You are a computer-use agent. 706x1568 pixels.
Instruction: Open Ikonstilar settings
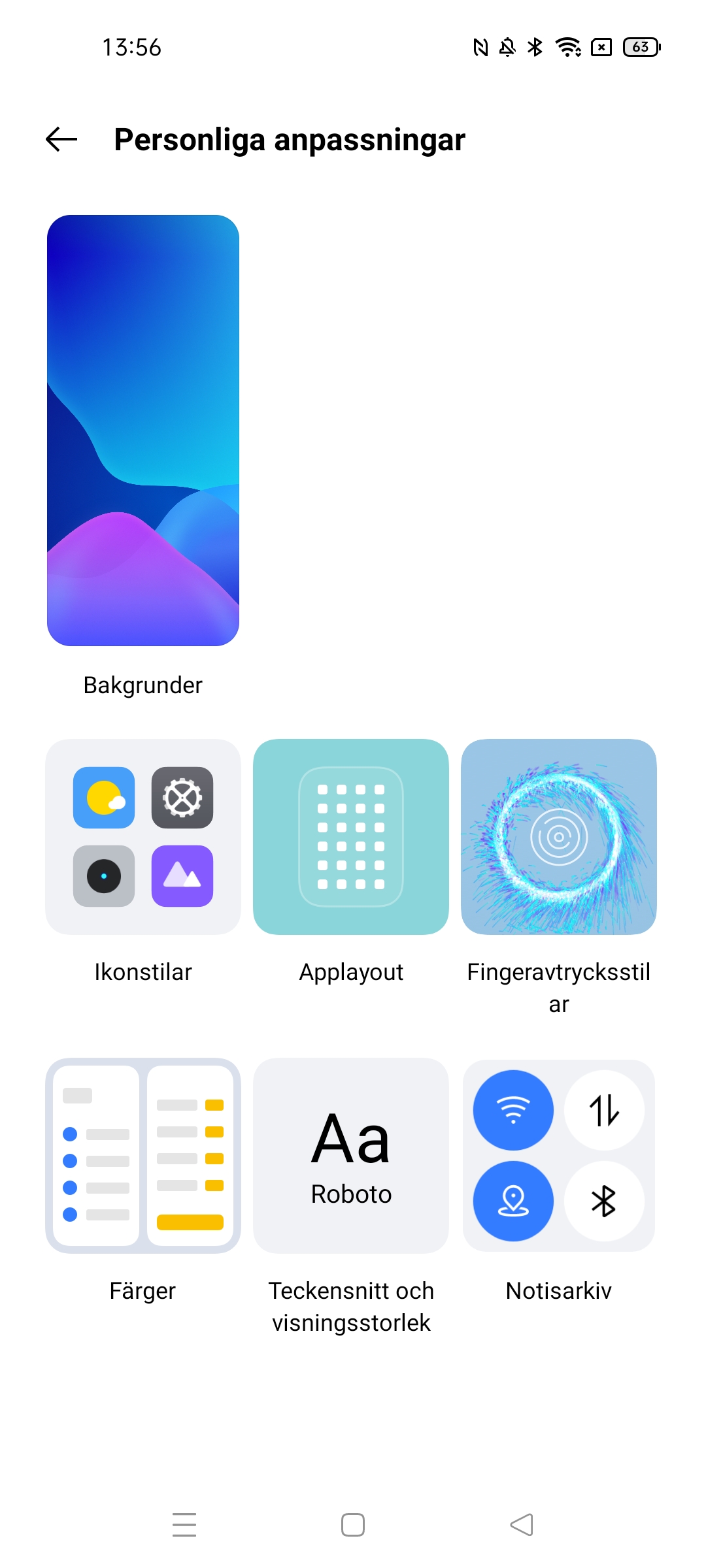coord(143,837)
